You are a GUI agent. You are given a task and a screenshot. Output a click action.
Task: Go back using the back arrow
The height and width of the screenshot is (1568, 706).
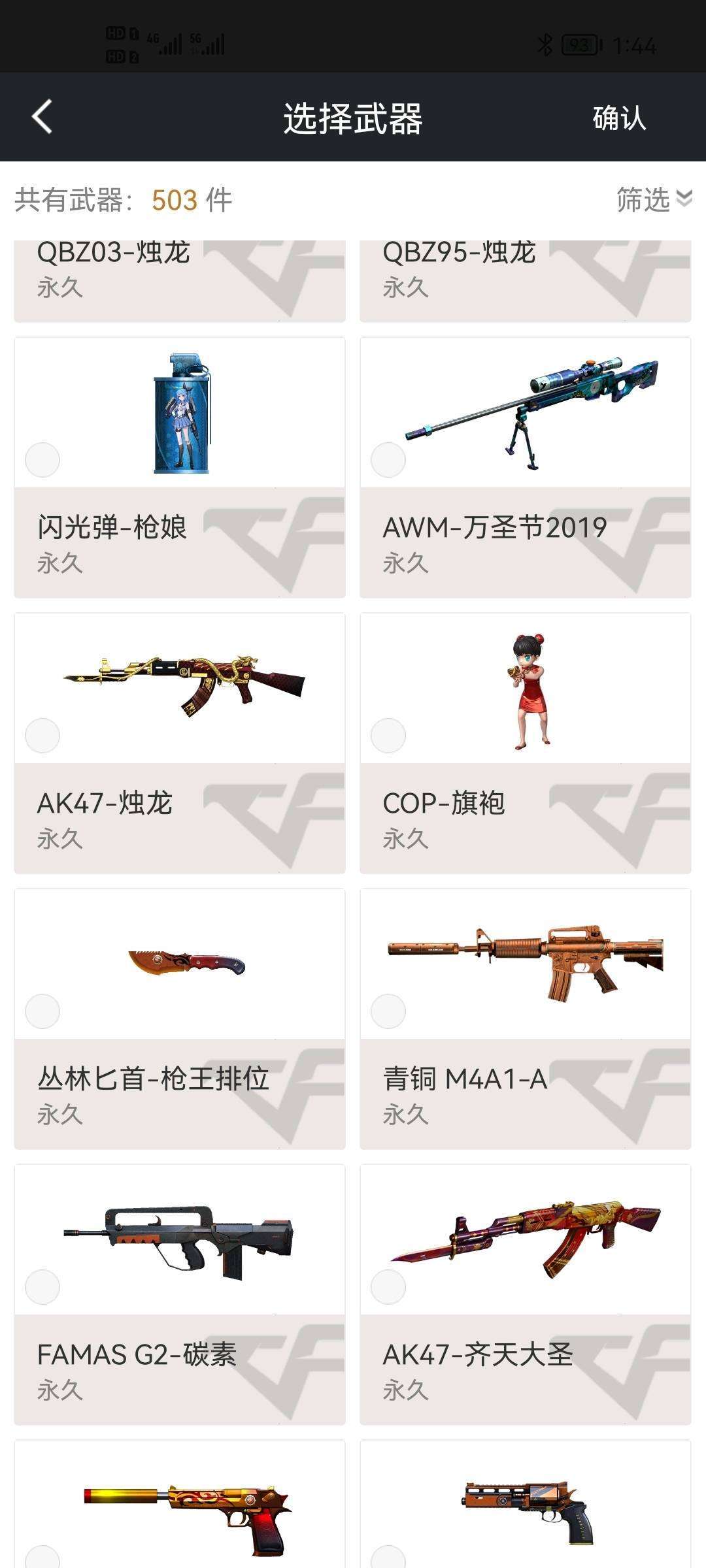[x=42, y=118]
